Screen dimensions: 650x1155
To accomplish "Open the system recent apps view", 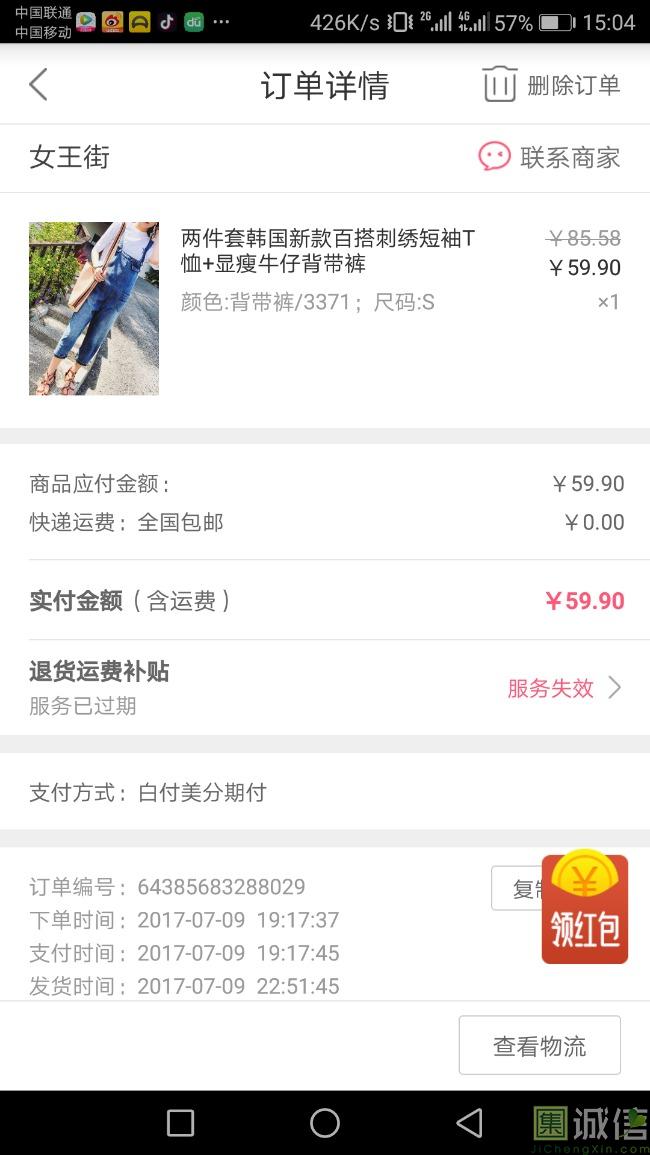I will (x=181, y=1123).
